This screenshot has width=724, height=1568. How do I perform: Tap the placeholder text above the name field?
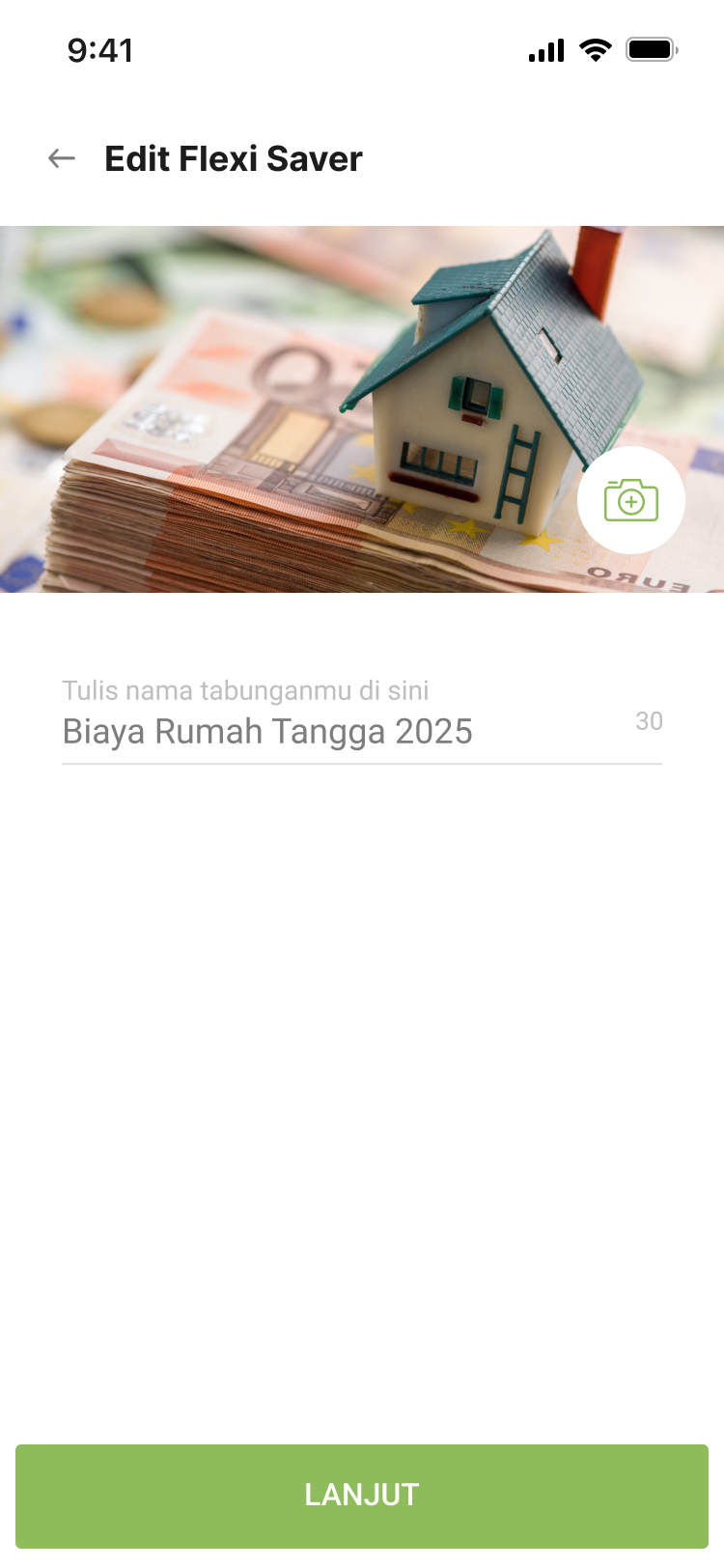(246, 690)
